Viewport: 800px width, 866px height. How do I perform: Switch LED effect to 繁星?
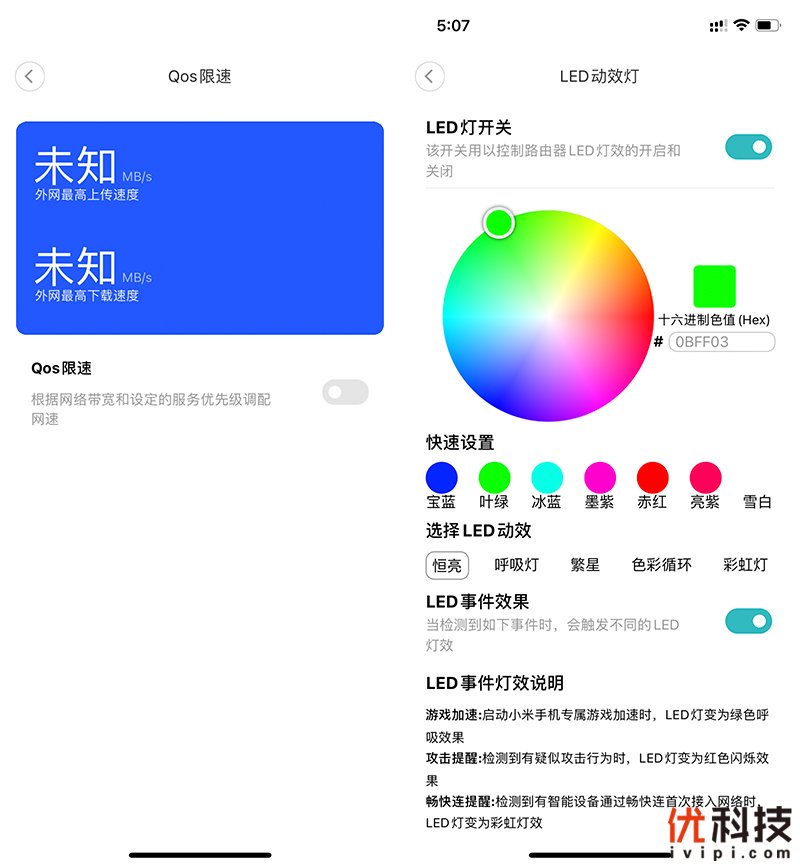(585, 565)
